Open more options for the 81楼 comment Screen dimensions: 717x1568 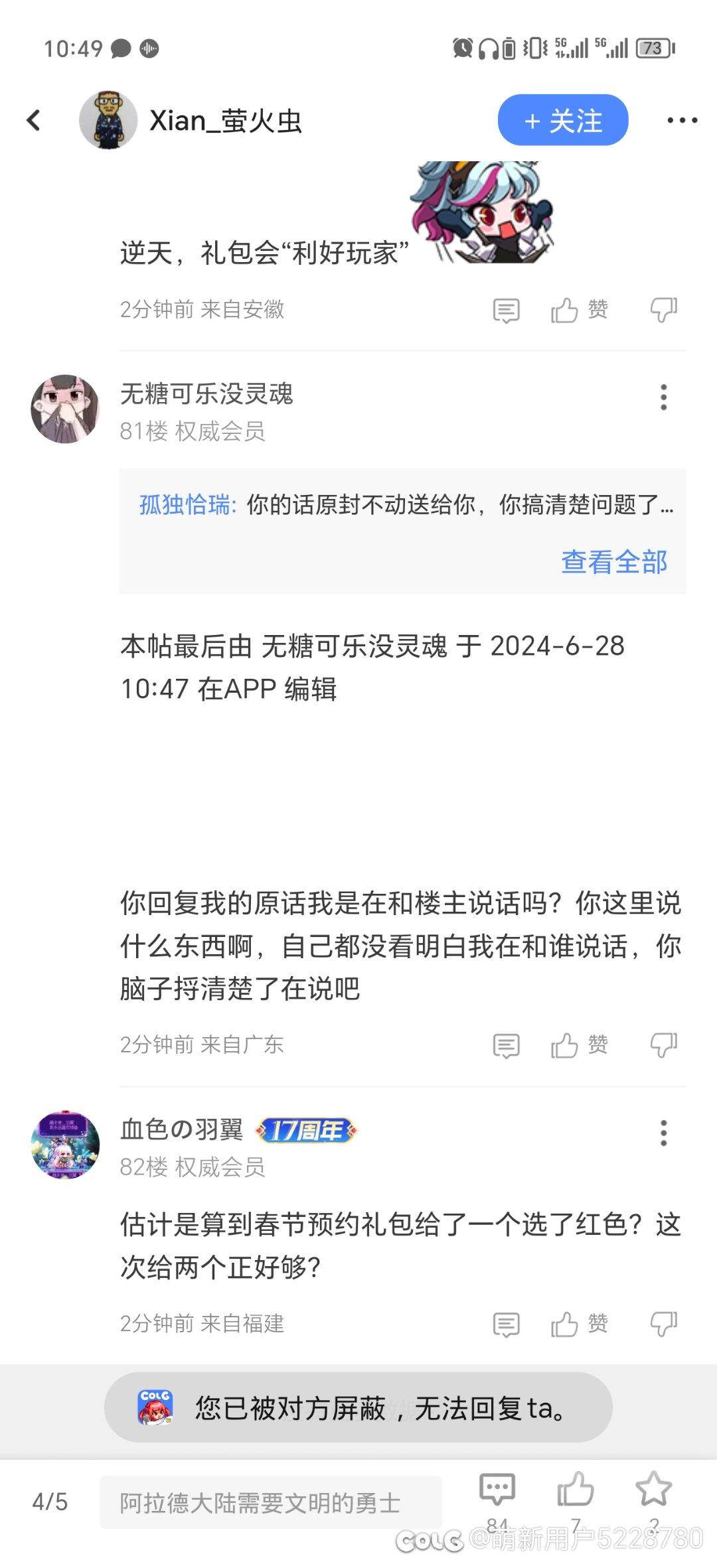tap(663, 397)
